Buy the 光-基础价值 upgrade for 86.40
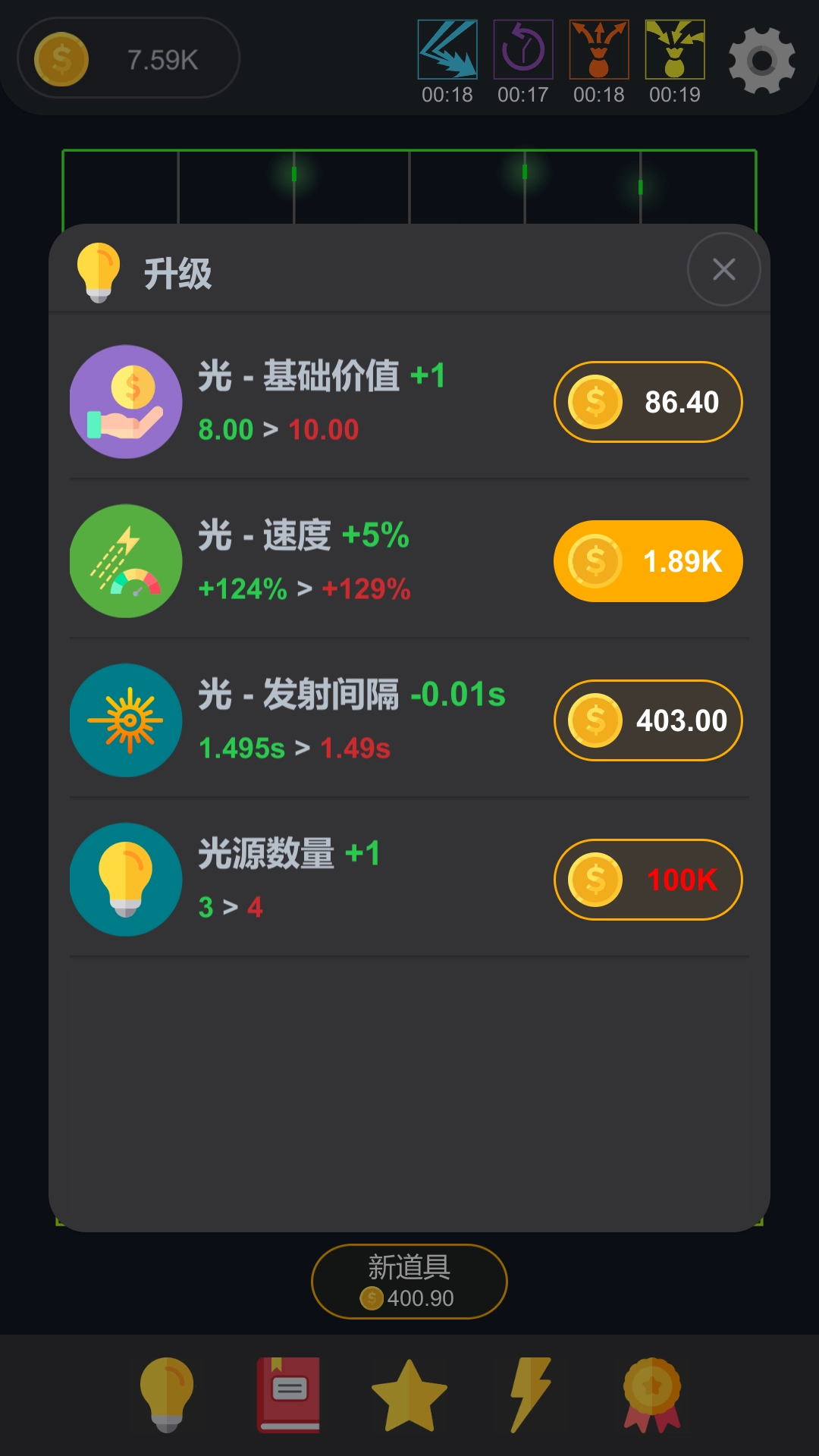This screenshot has width=819, height=1456. (648, 402)
